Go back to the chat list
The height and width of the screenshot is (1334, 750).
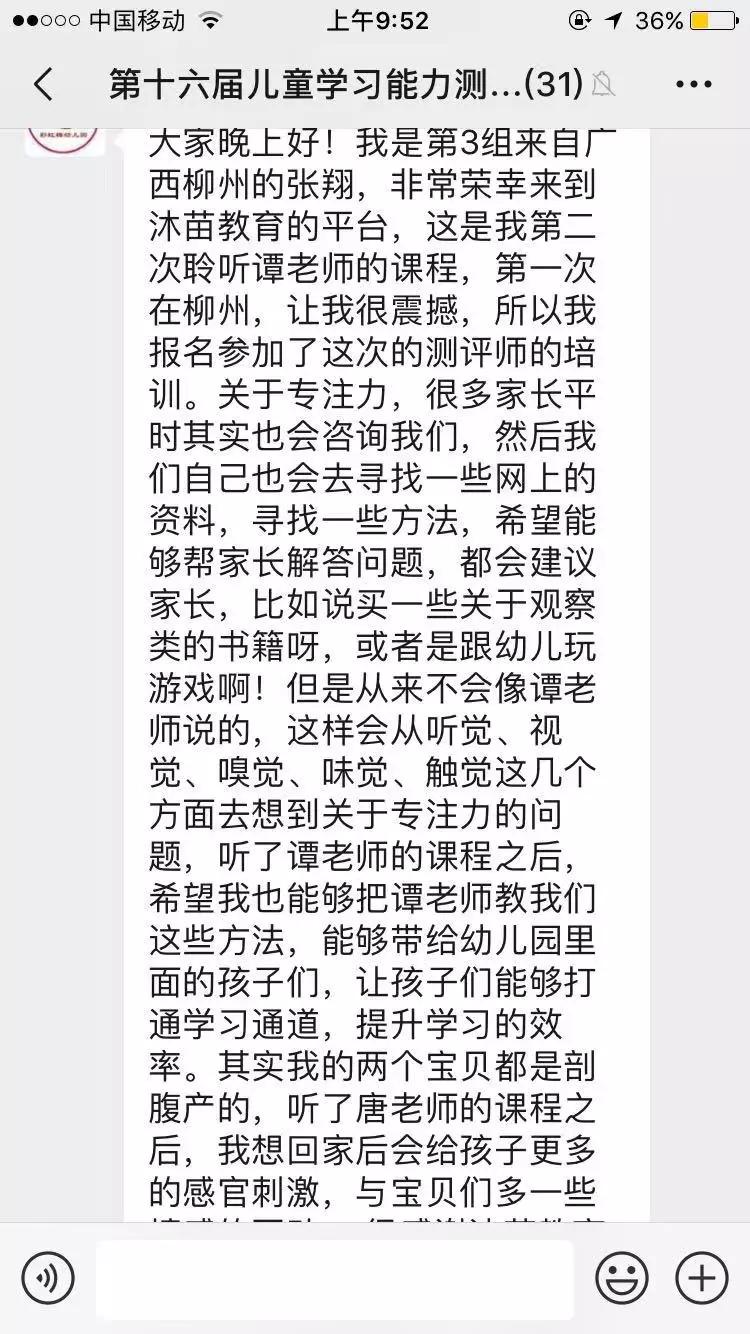43,85
